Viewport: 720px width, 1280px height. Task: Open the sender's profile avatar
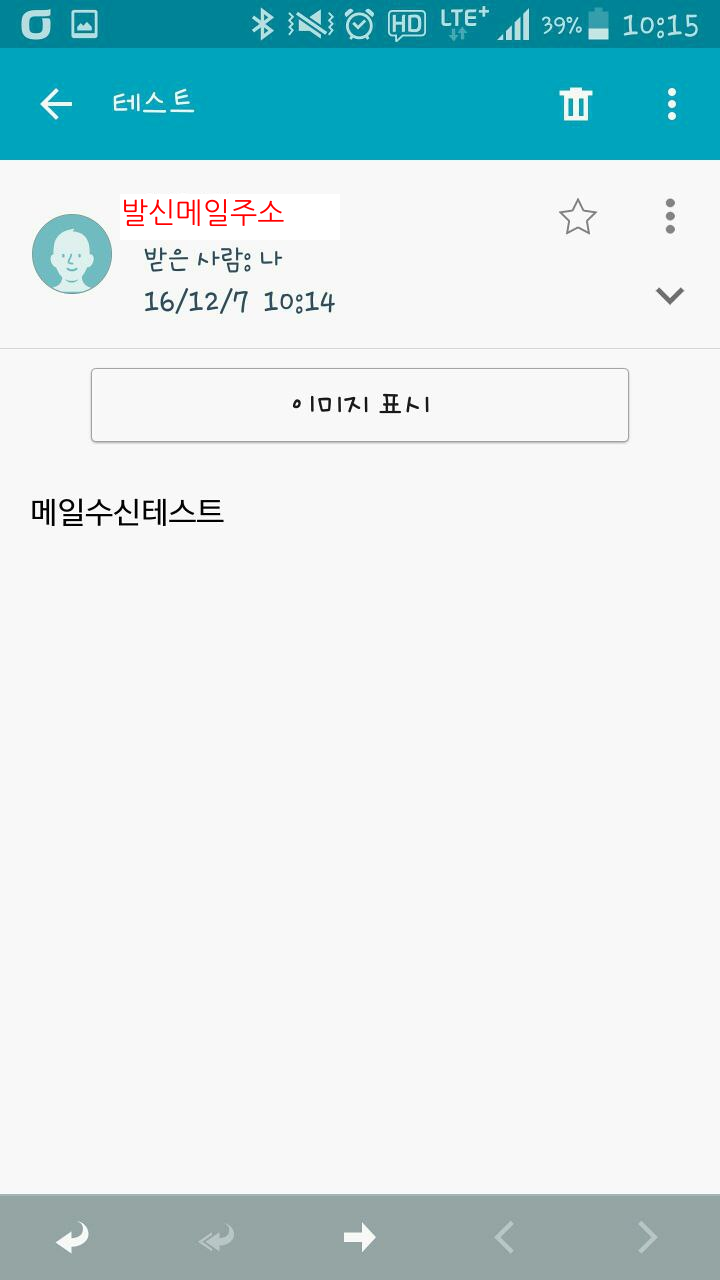point(72,254)
